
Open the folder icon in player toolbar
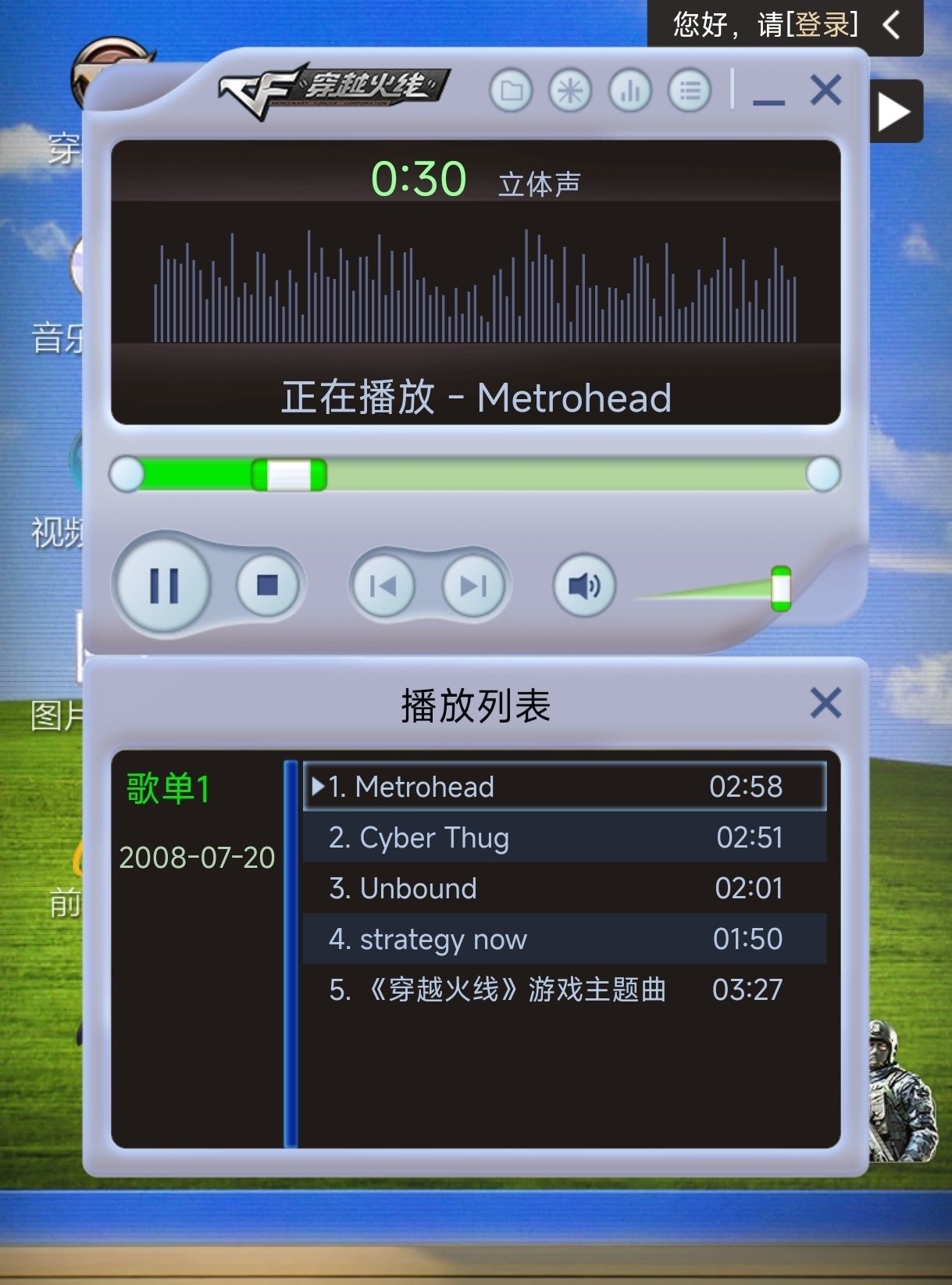point(512,91)
